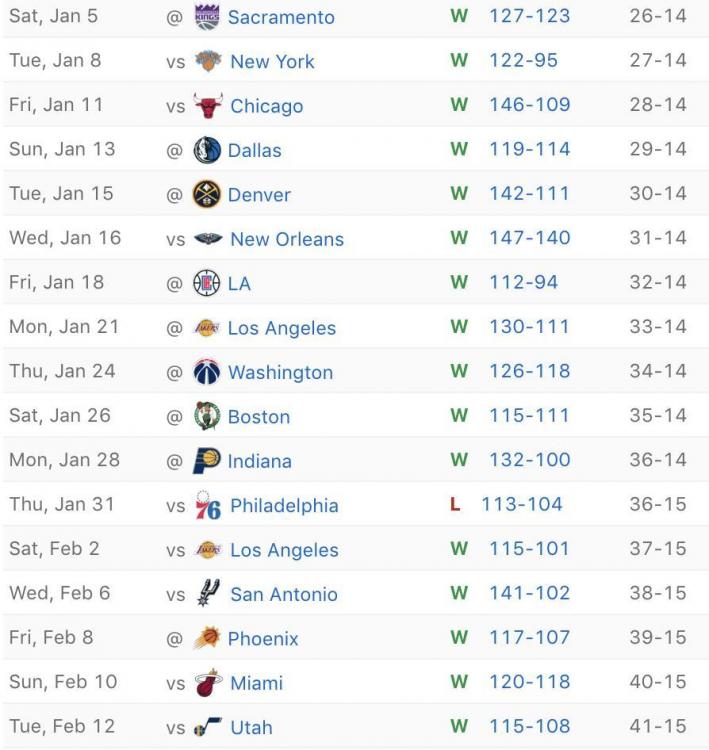Viewport: 709px width, 750px height.
Task: Go to the Washington team page
Action: (280, 372)
